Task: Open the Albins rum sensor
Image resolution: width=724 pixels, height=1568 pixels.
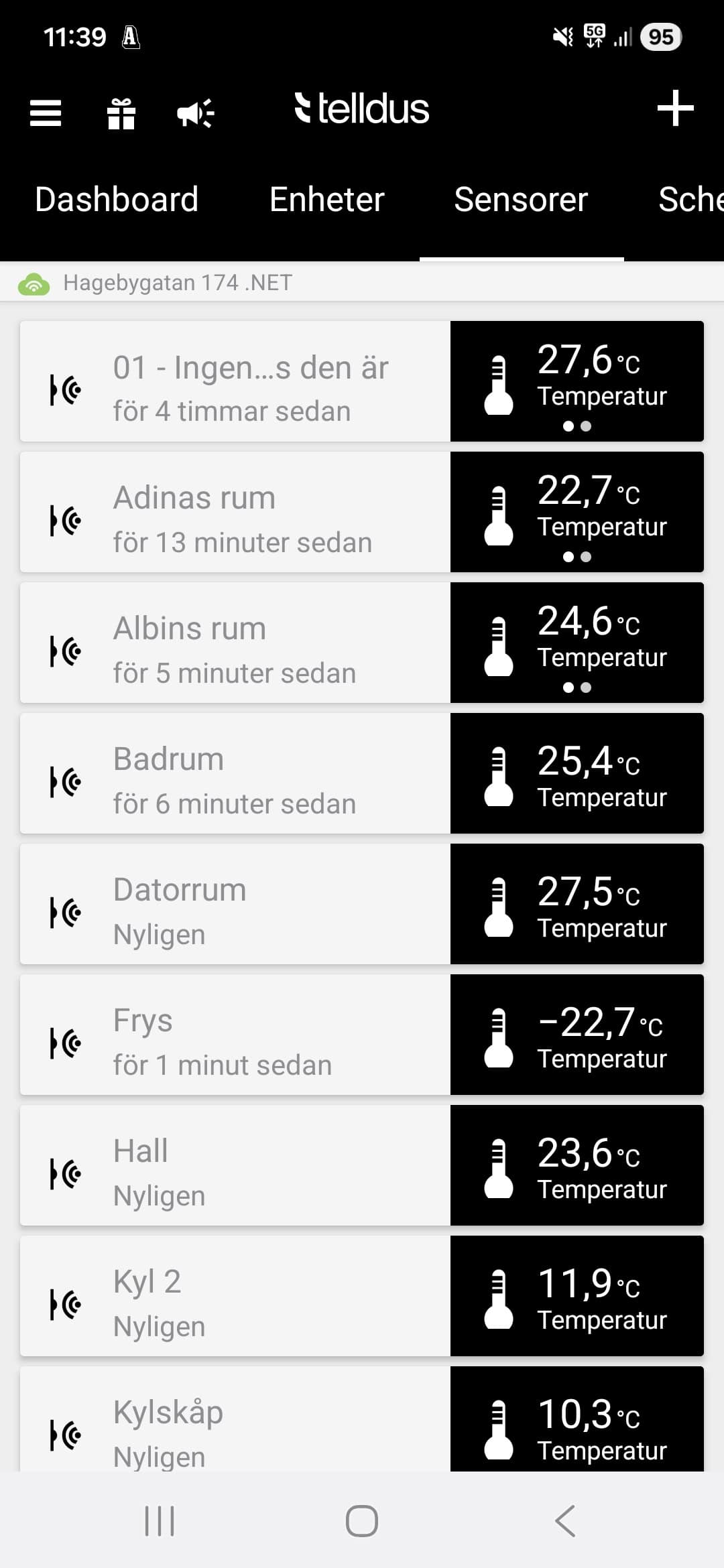Action: pos(235,643)
